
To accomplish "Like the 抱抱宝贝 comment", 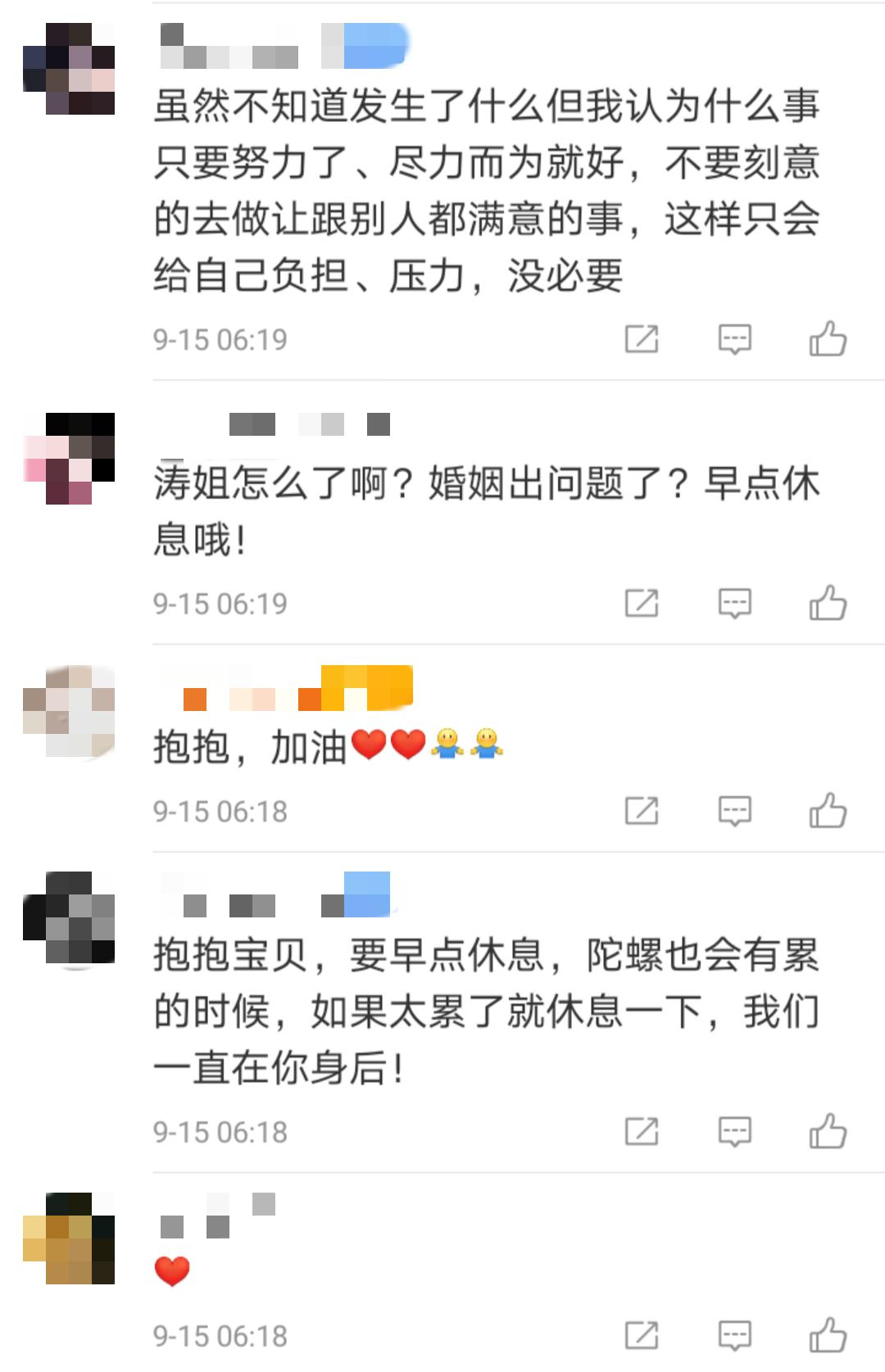I will click(828, 1131).
